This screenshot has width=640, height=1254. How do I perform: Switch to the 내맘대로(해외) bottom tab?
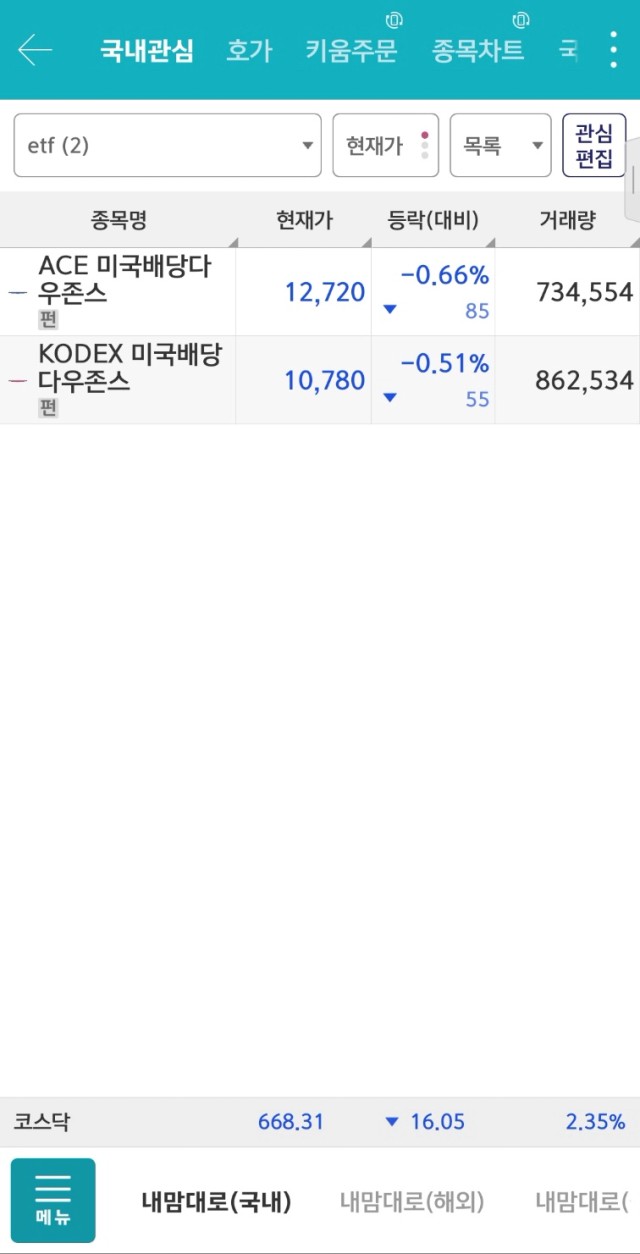(x=412, y=1201)
